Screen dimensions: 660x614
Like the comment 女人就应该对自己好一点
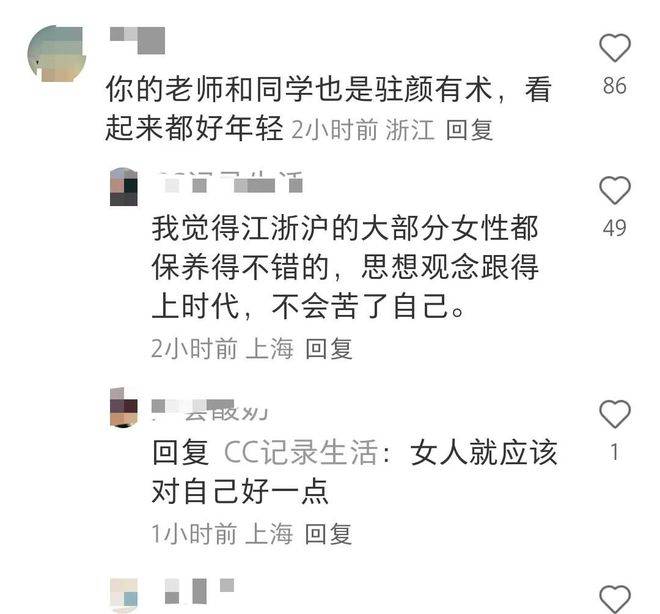pos(614,414)
